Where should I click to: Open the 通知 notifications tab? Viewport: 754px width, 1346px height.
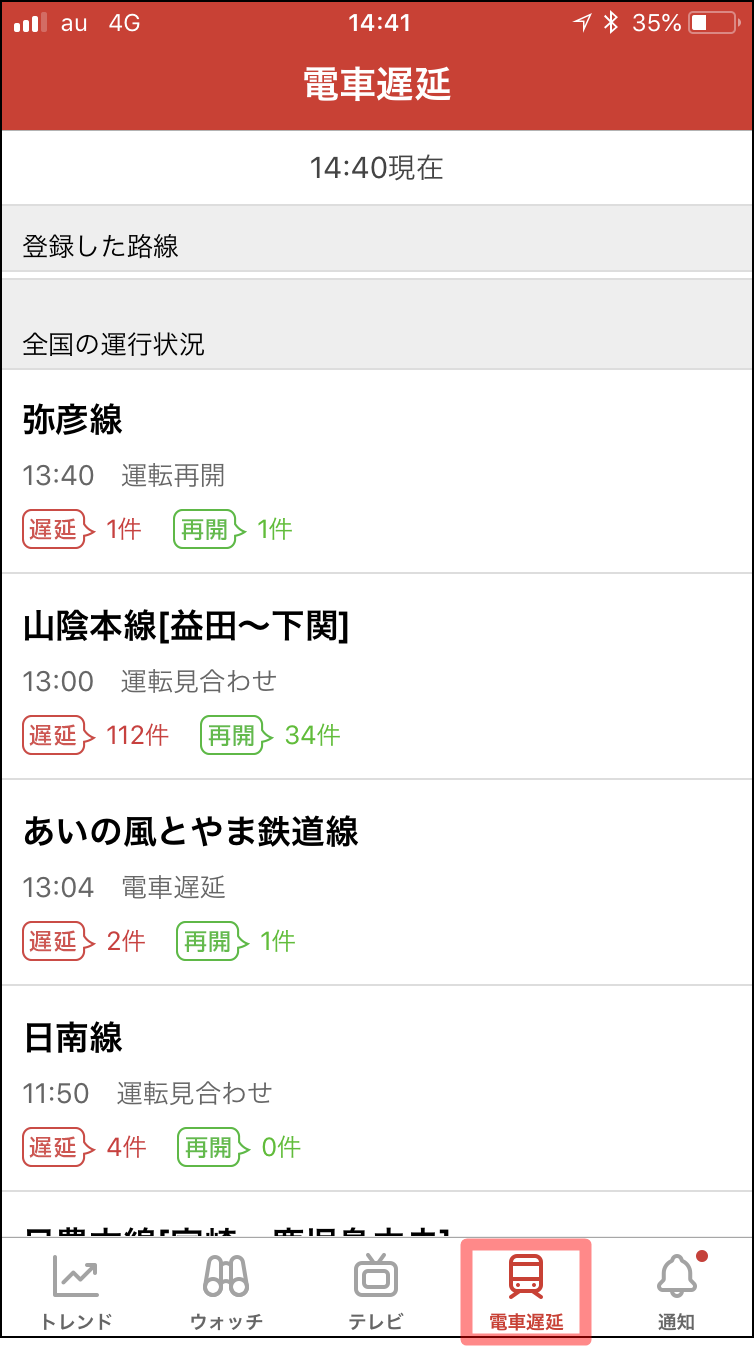point(676,1291)
